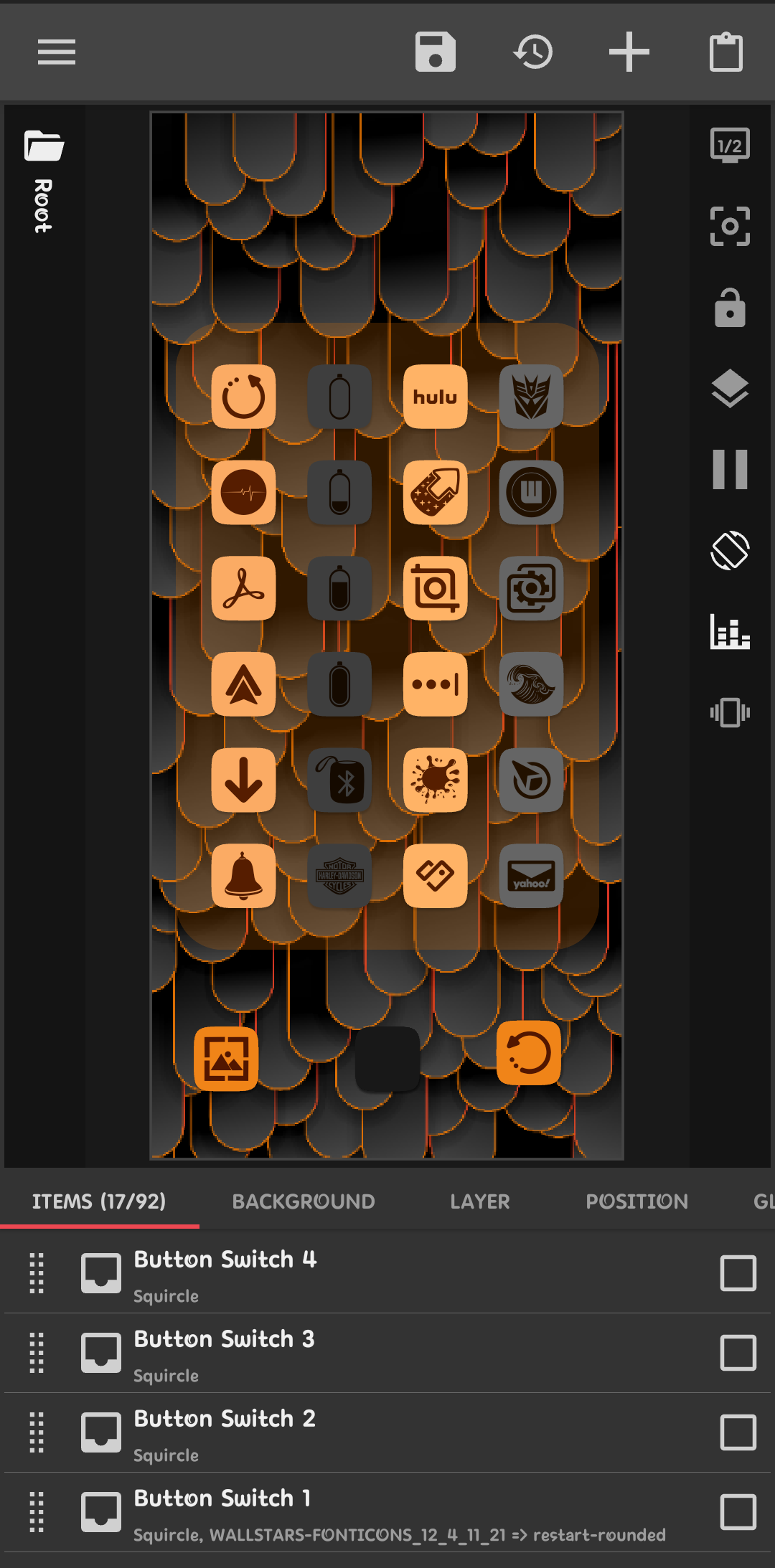The height and width of the screenshot is (1568, 775).
Task: Toggle the 1/2 screen preview icon
Action: [x=730, y=146]
